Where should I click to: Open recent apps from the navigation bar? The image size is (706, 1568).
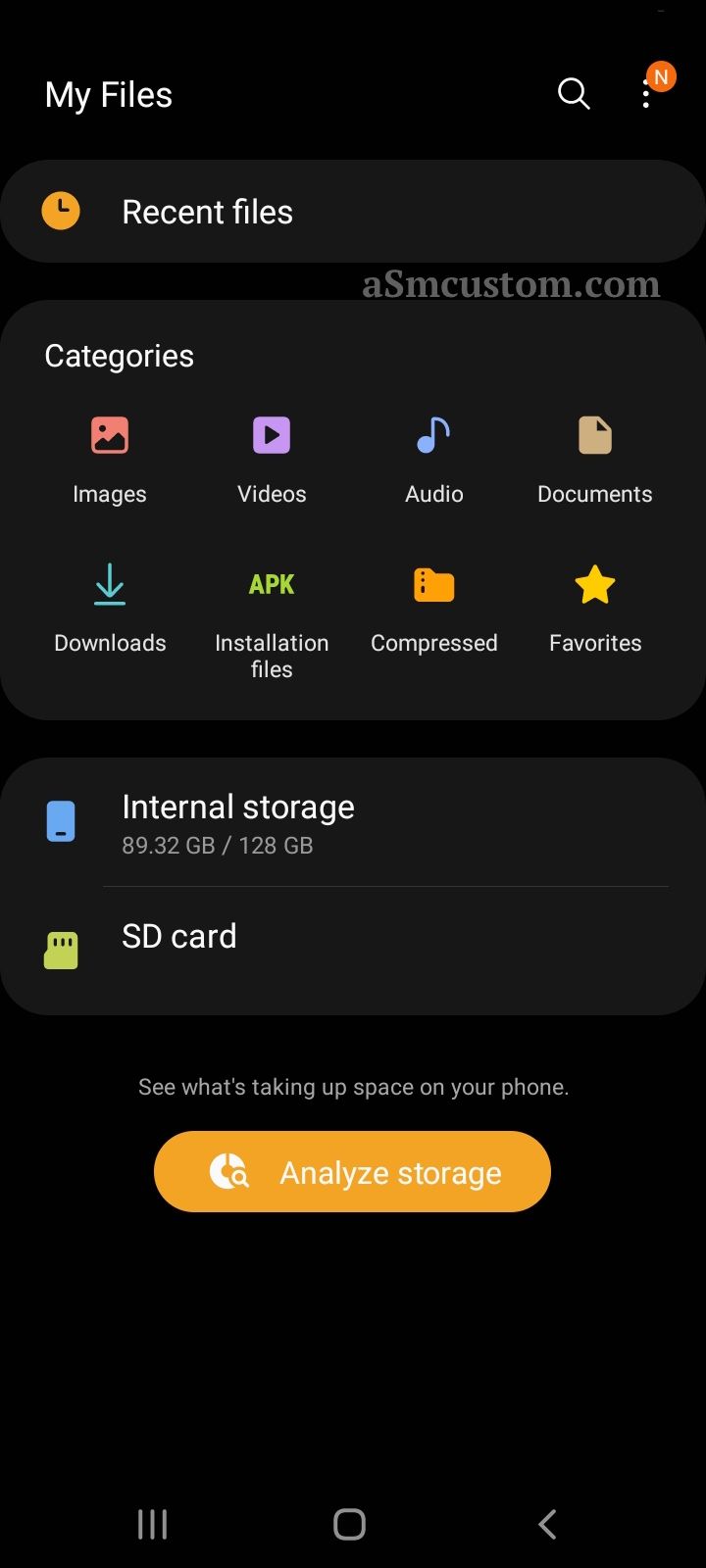[x=152, y=1524]
